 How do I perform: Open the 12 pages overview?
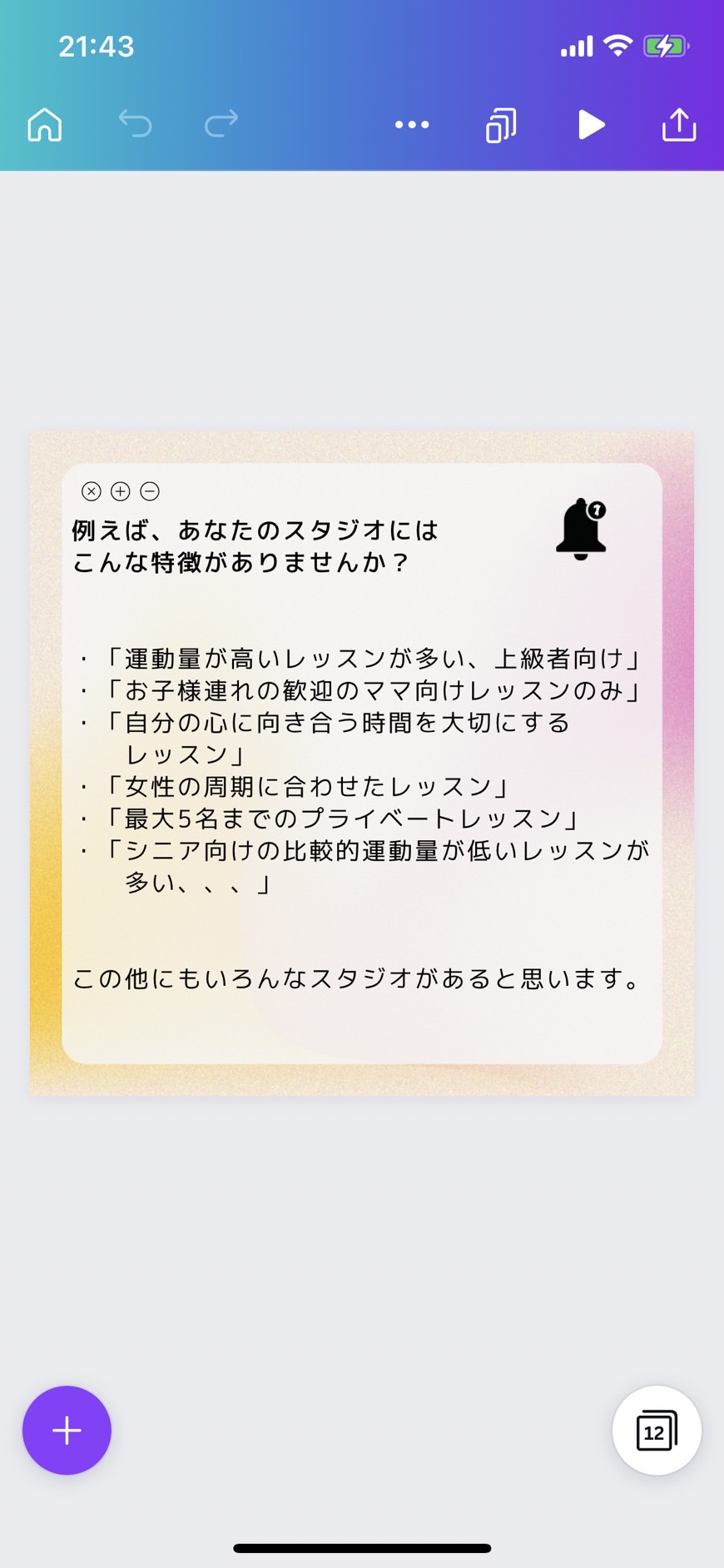point(657,1431)
